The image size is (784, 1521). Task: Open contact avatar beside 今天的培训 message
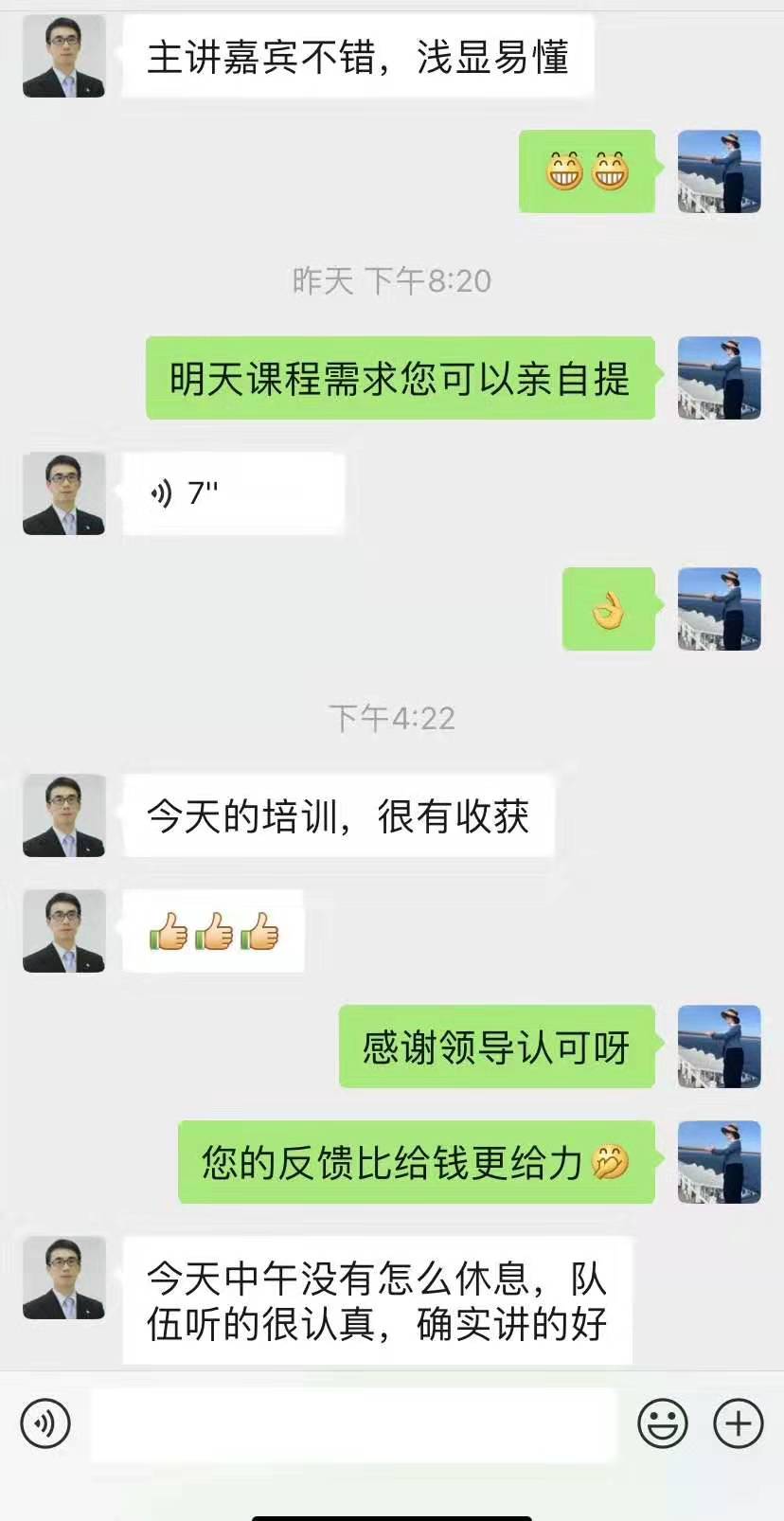[x=63, y=815]
